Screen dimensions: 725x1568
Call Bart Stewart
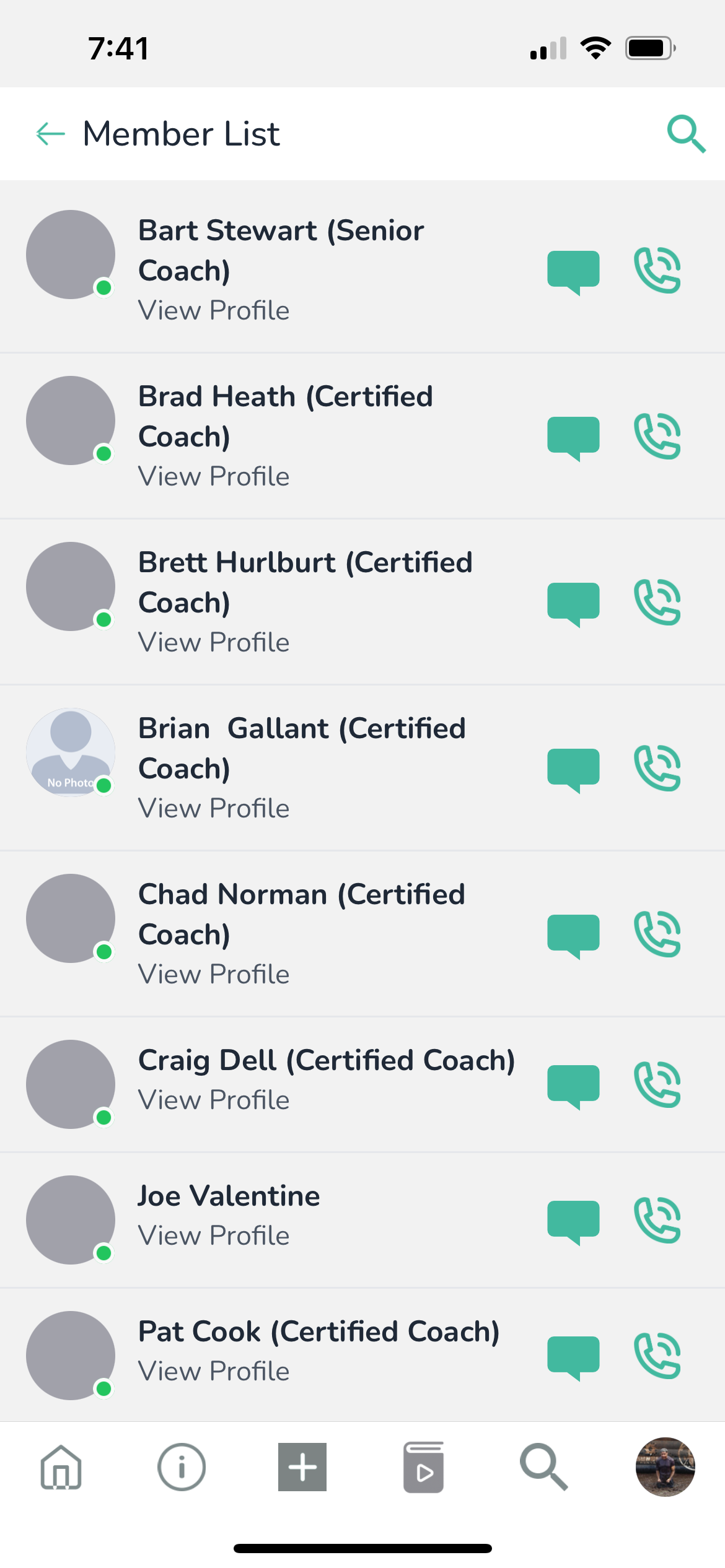[x=657, y=270]
